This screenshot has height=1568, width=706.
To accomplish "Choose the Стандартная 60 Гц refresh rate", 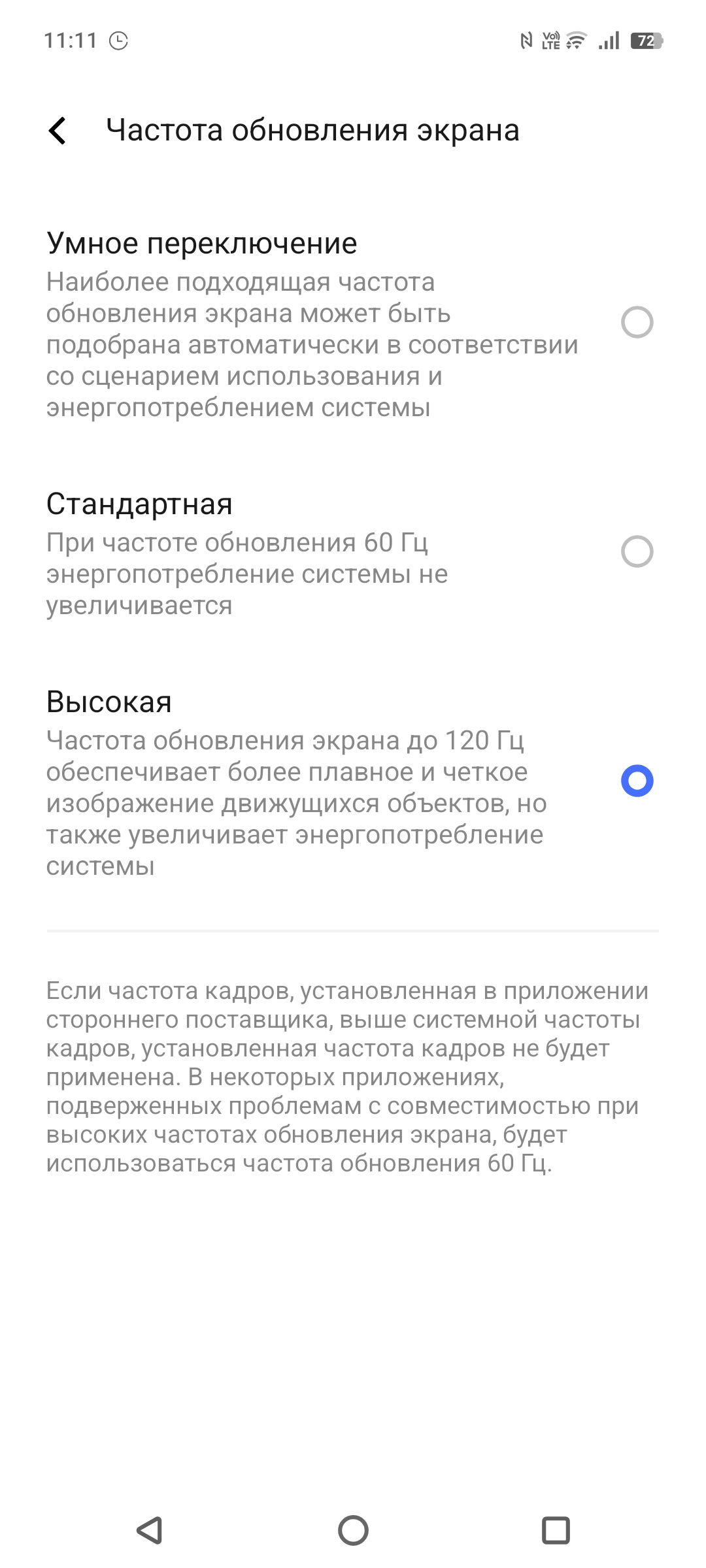I will pyautogui.click(x=353, y=553).
